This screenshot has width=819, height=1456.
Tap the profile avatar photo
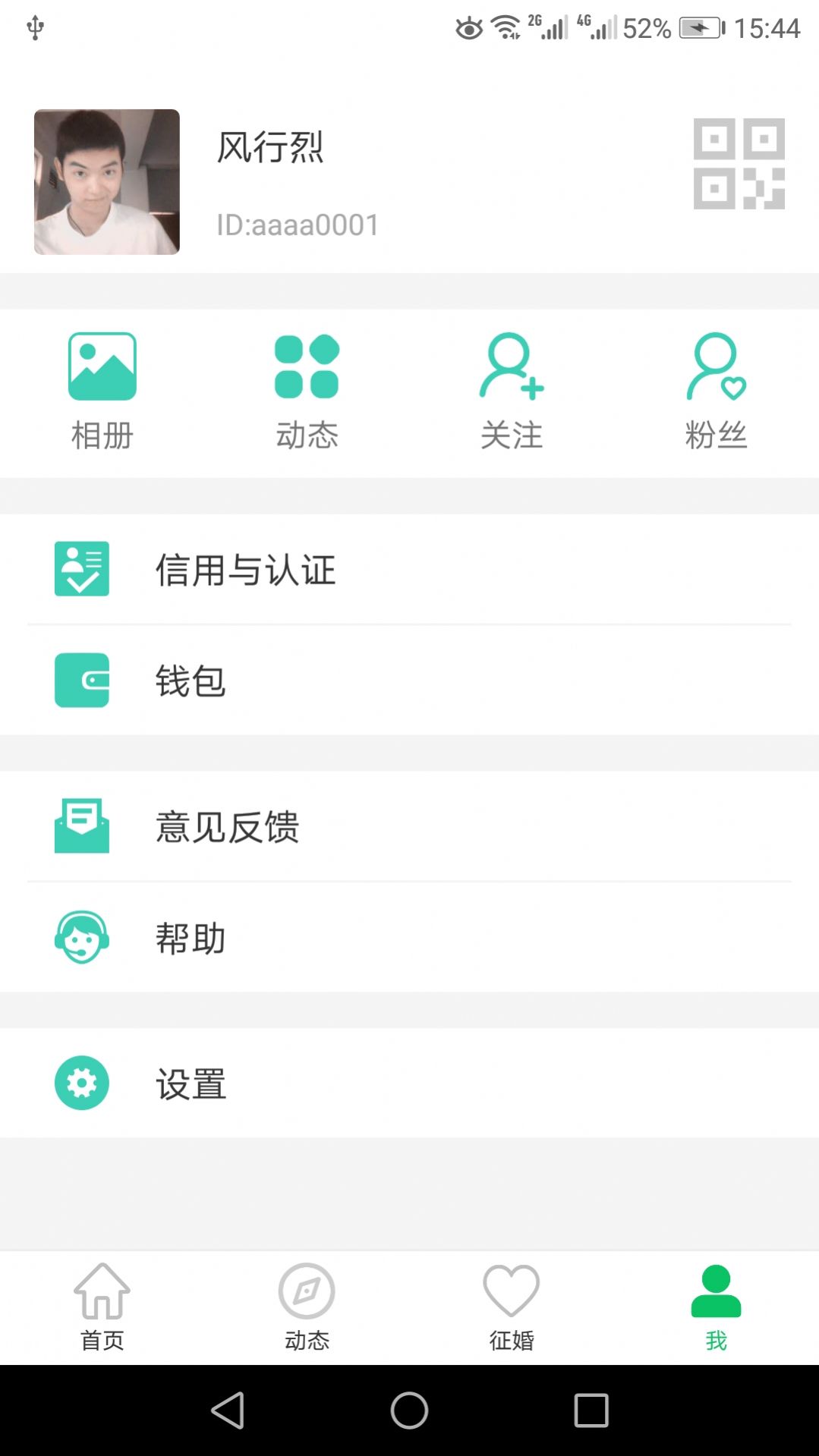coord(107,182)
